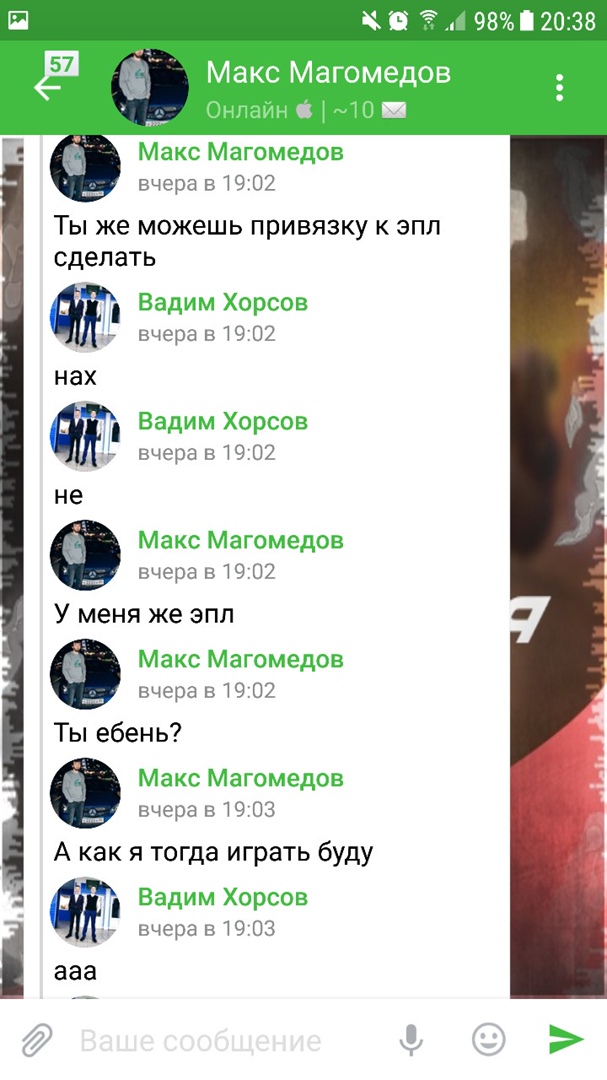
Task: Attach a file with the paperclip
Action: pos(36,1040)
